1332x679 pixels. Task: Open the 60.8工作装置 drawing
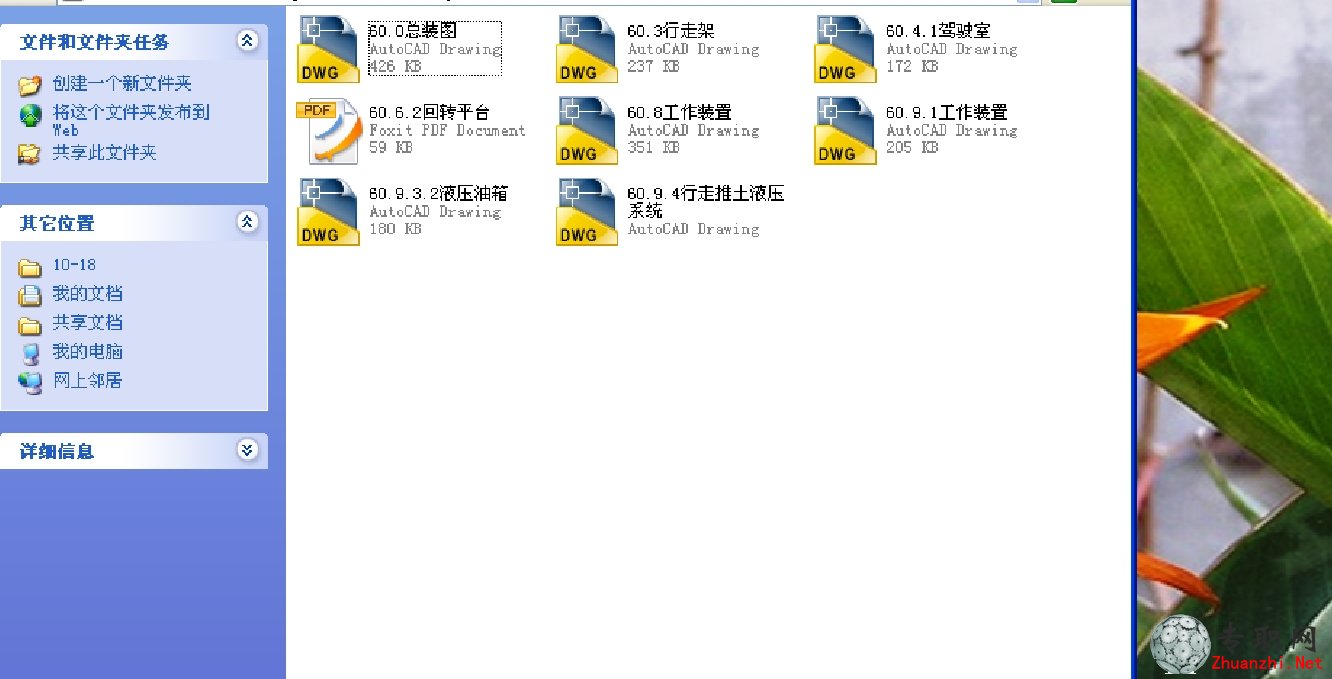click(x=587, y=131)
